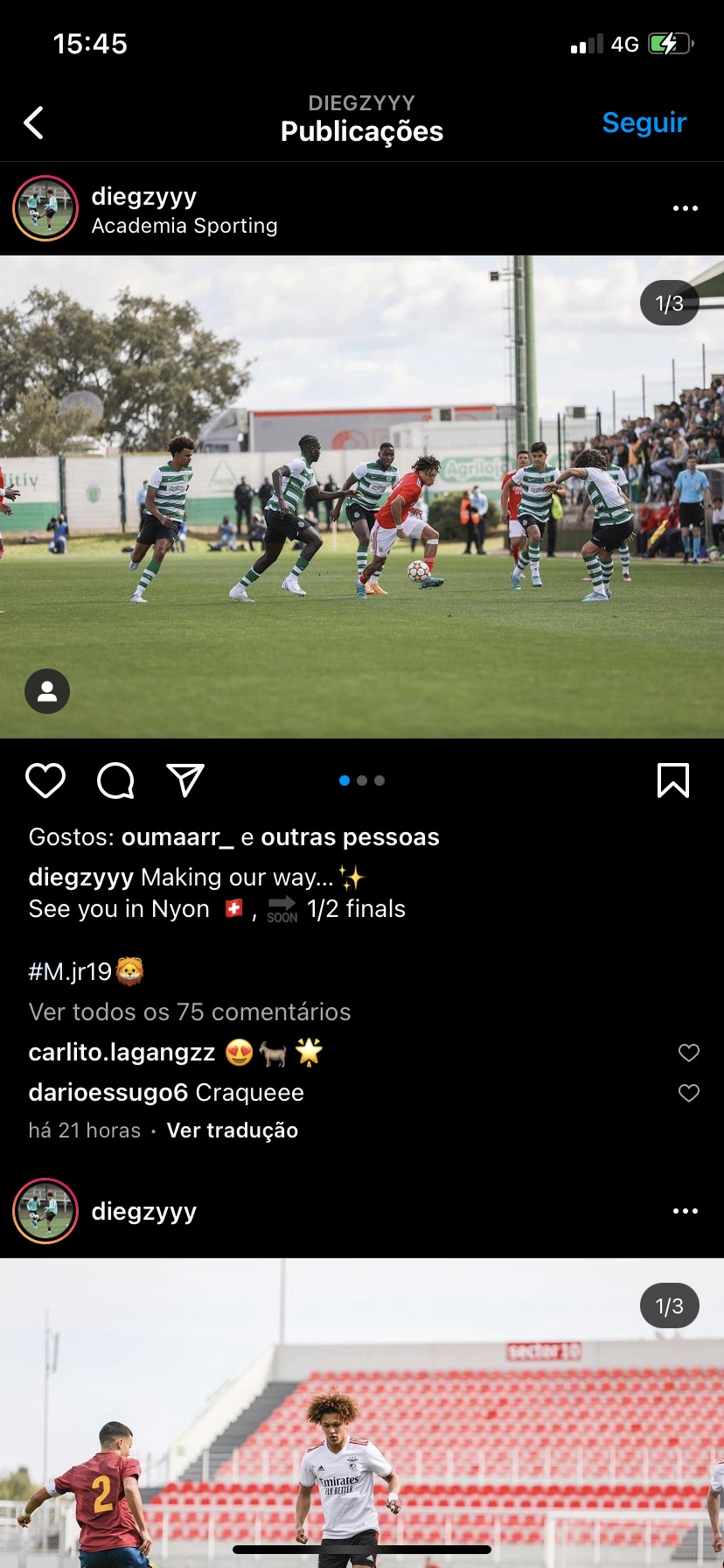Share the post via the paper plane
Viewport: 724px width, 1568px height.
(185, 780)
